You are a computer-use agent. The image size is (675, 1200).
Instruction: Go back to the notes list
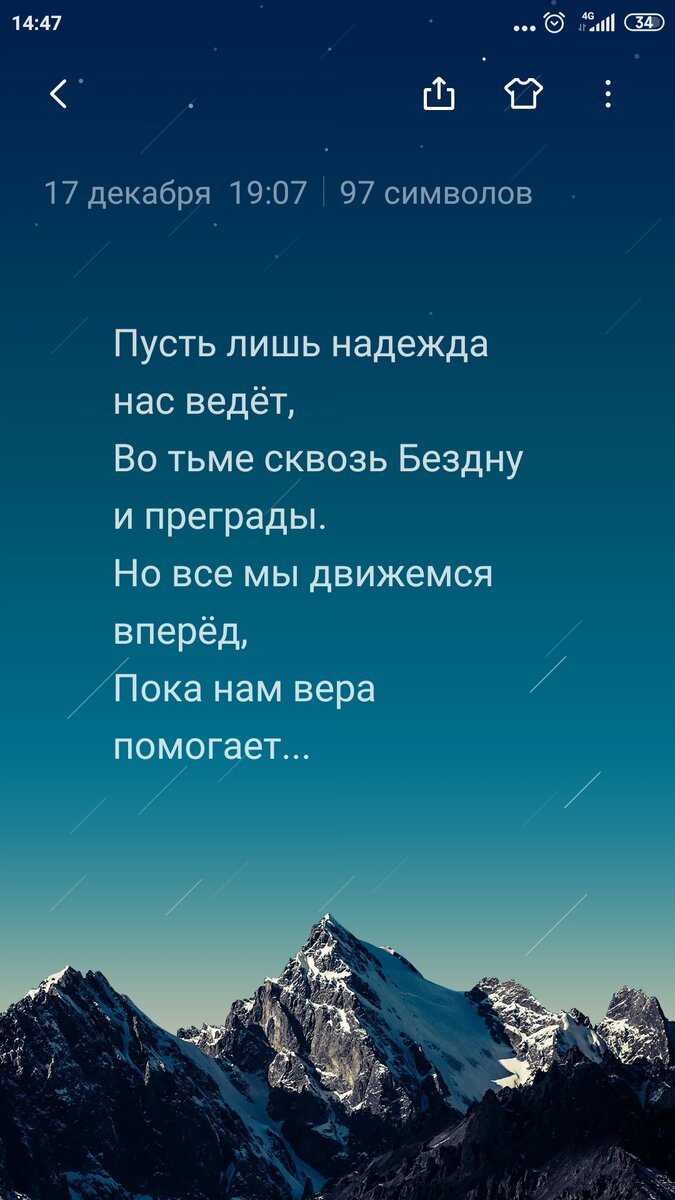[59, 94]
